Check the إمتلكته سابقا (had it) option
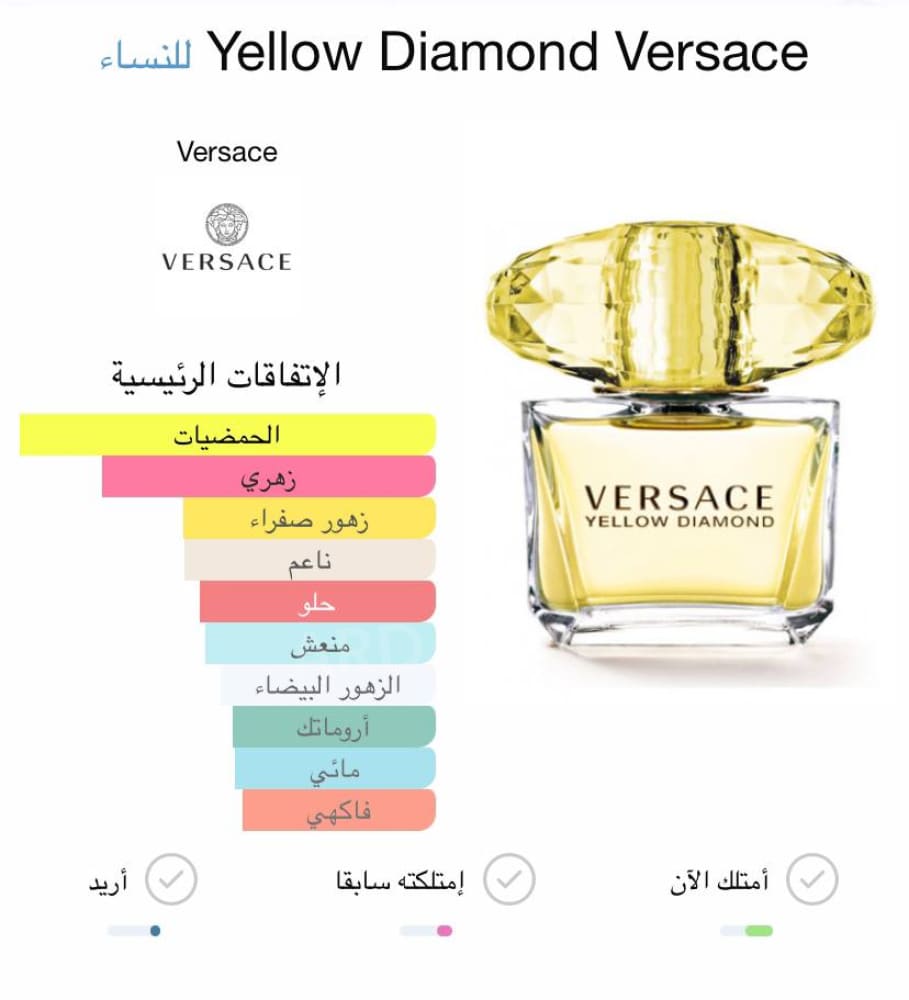 [x=509, y=880]
